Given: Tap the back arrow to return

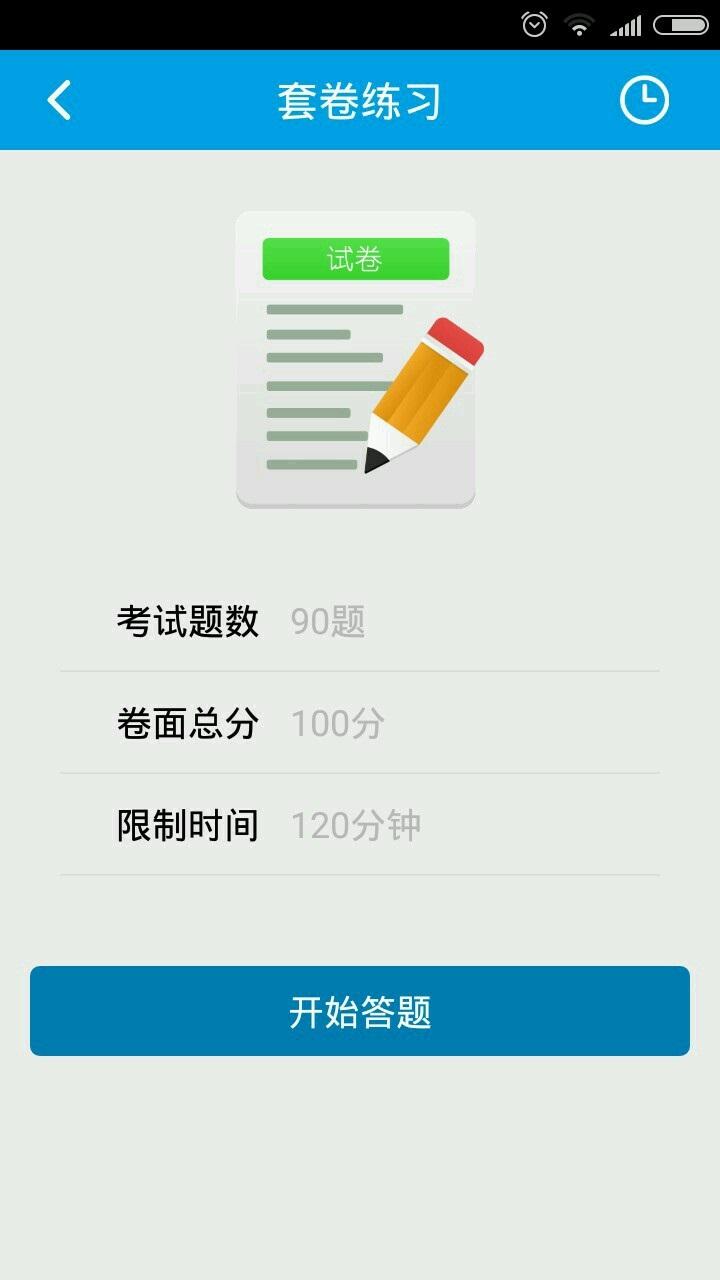Looking at the screenshot, I should click(x=60, y=99).
